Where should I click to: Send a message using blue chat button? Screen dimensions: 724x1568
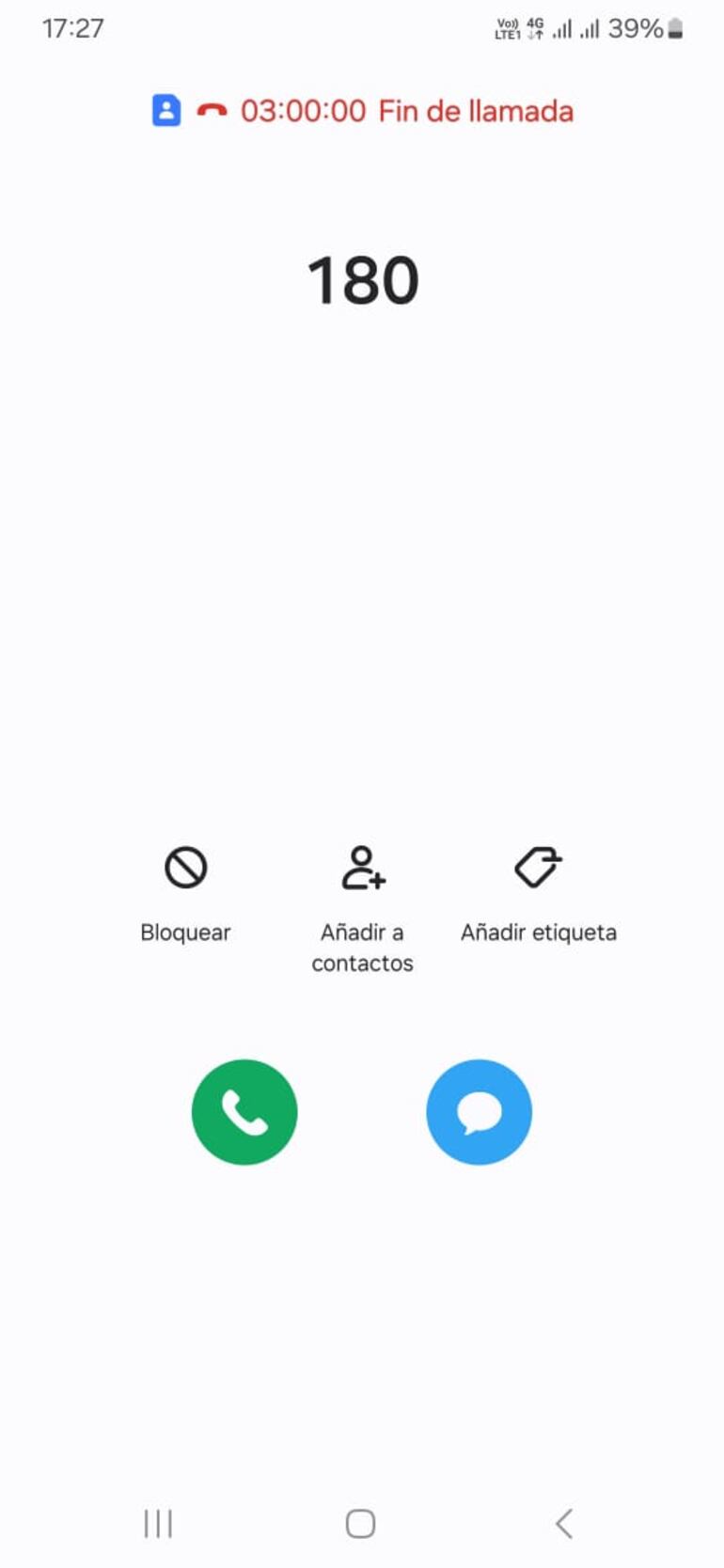point(479,1112)
